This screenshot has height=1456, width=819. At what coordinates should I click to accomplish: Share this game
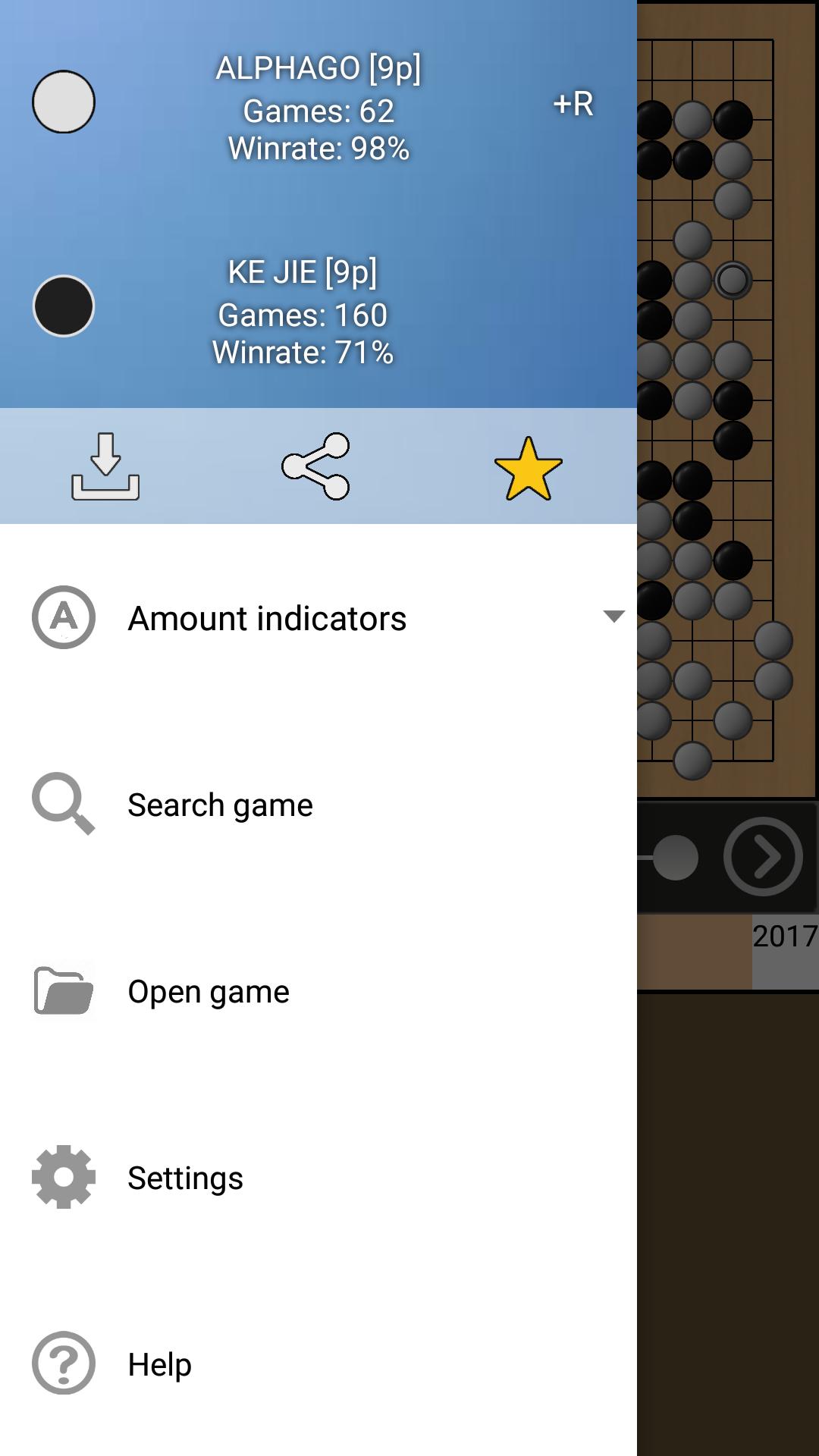coord(315,466)
